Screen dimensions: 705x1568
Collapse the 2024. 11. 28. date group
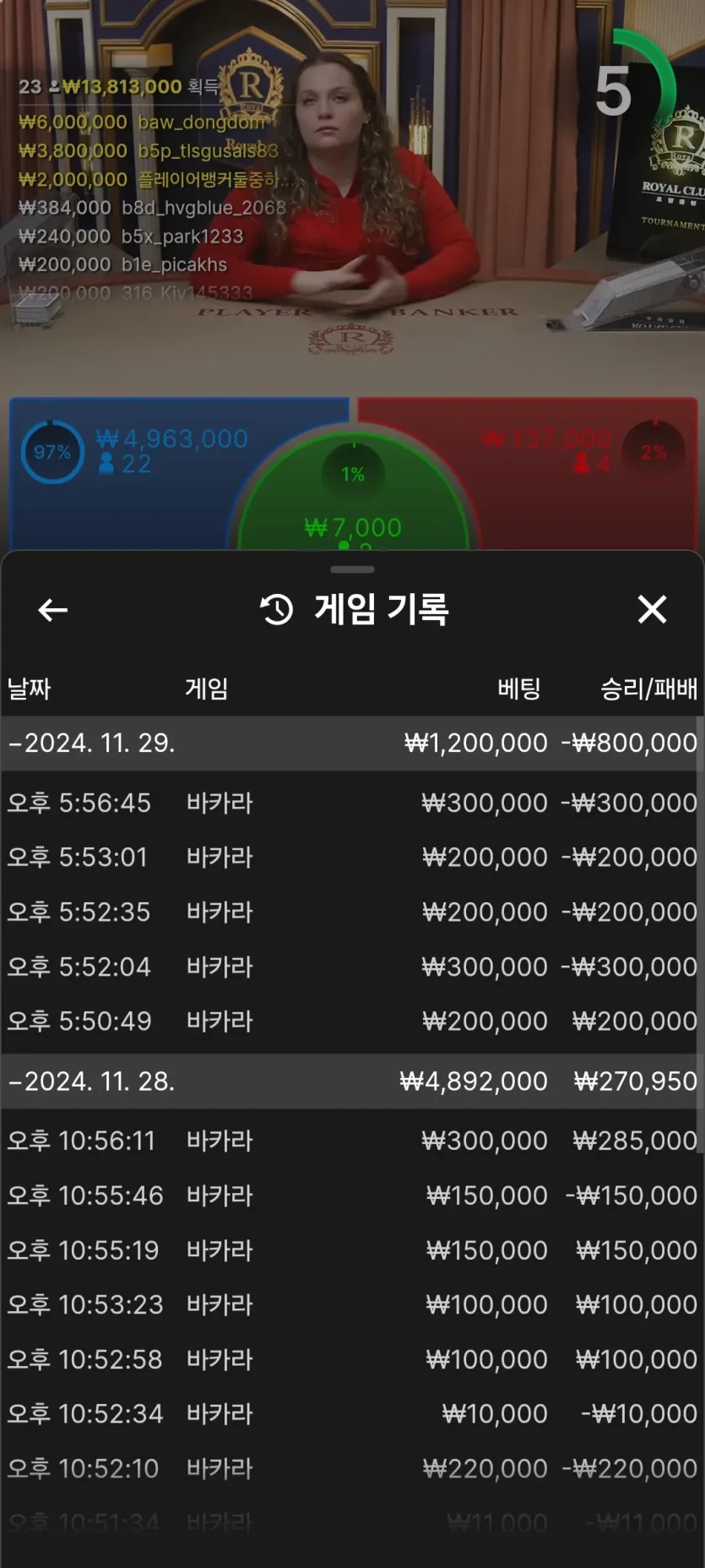(91, 1081)
